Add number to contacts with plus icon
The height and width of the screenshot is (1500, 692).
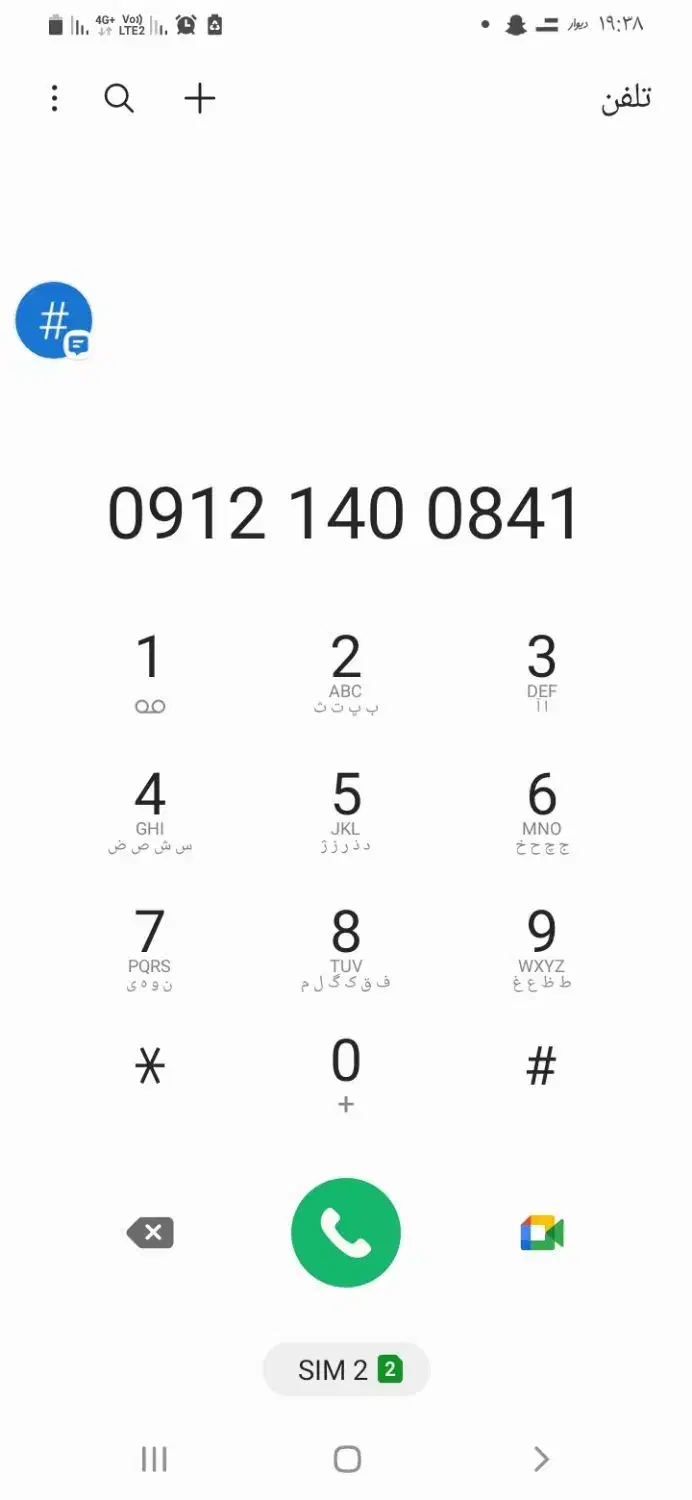coord(200,98)
